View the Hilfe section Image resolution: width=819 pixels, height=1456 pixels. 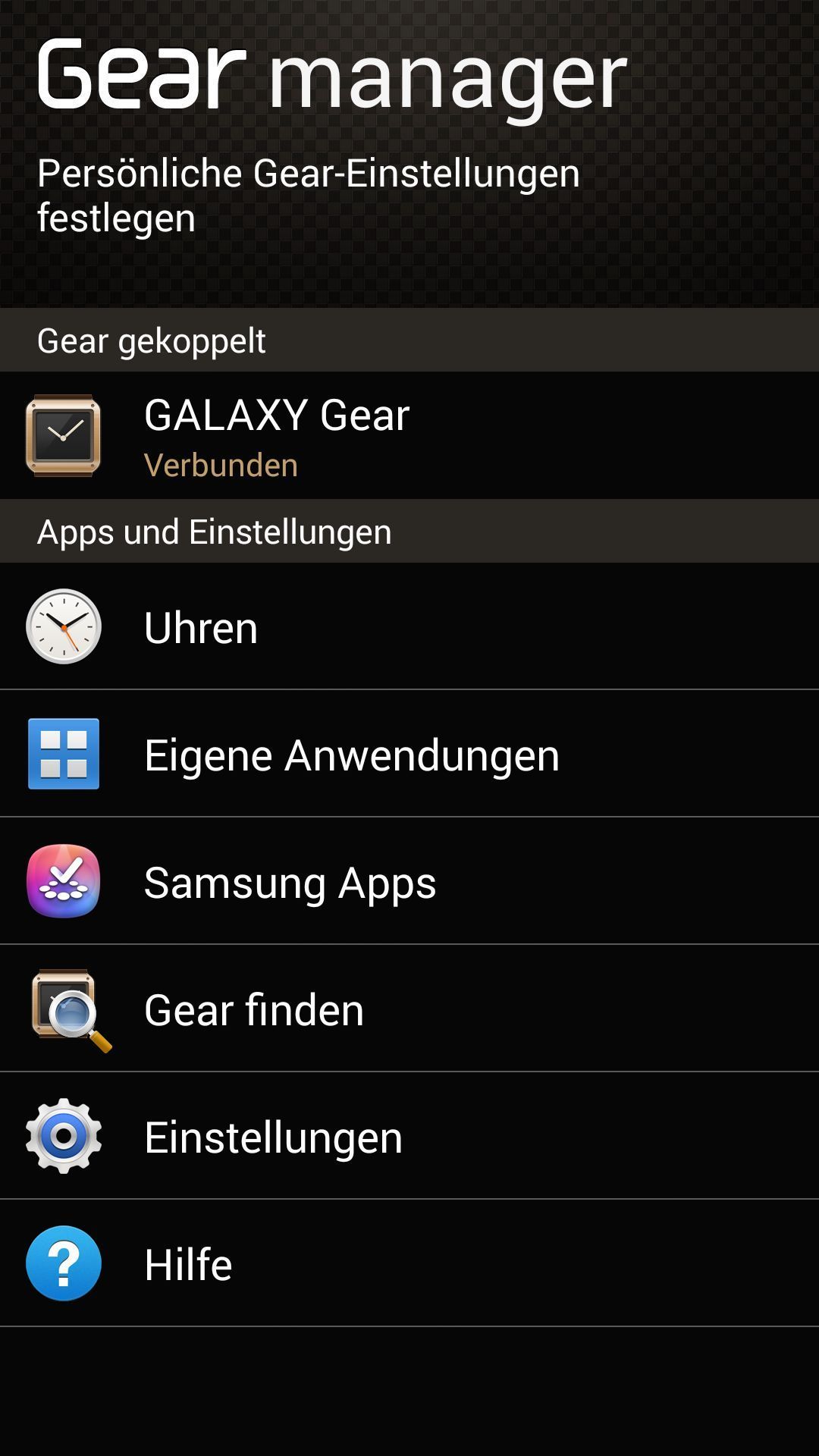pyautogui.click(x=409, y=1263)
